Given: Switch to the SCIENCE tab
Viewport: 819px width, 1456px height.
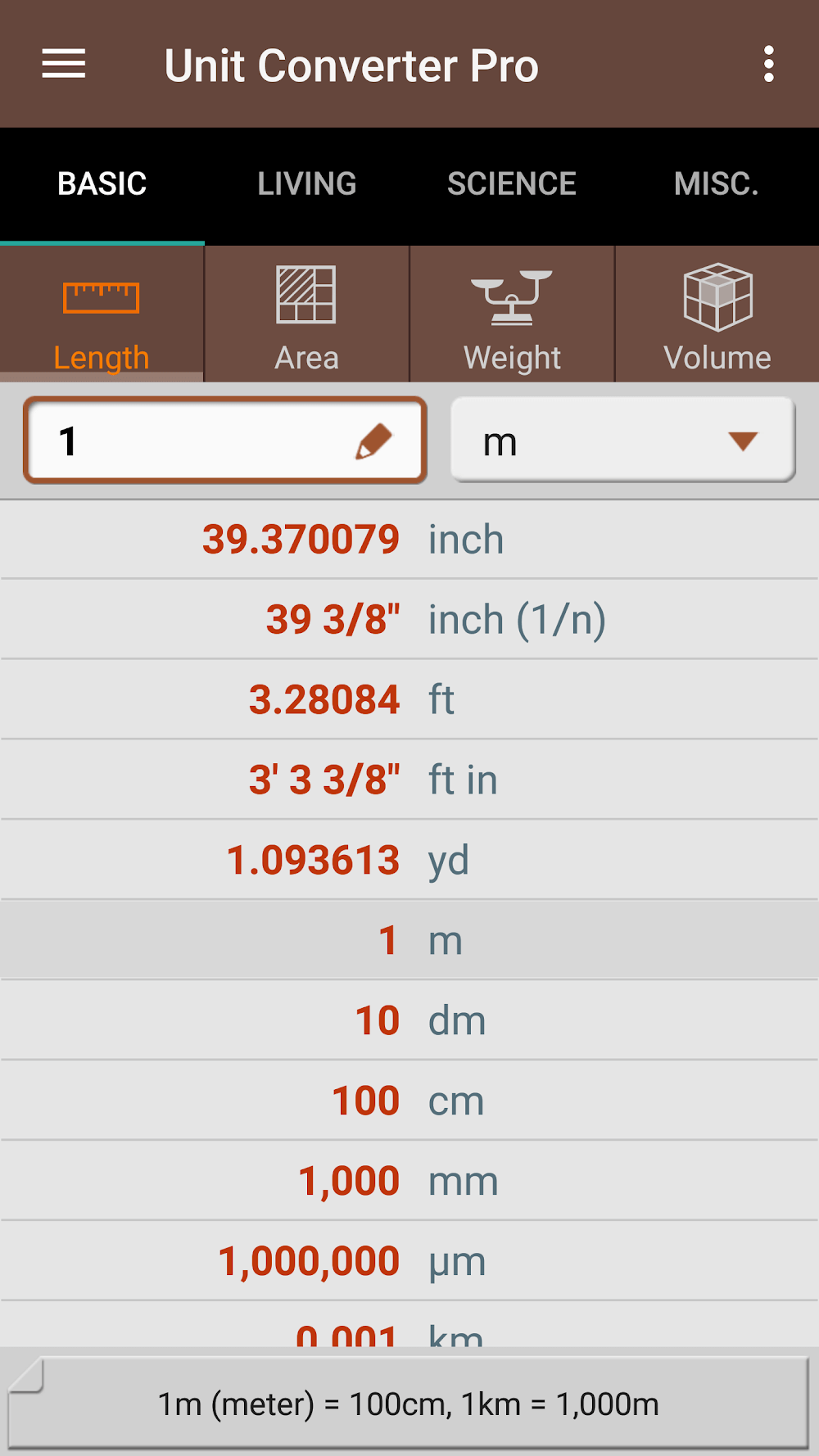Looking at the screenshot, I should click(x=512, y=184).
